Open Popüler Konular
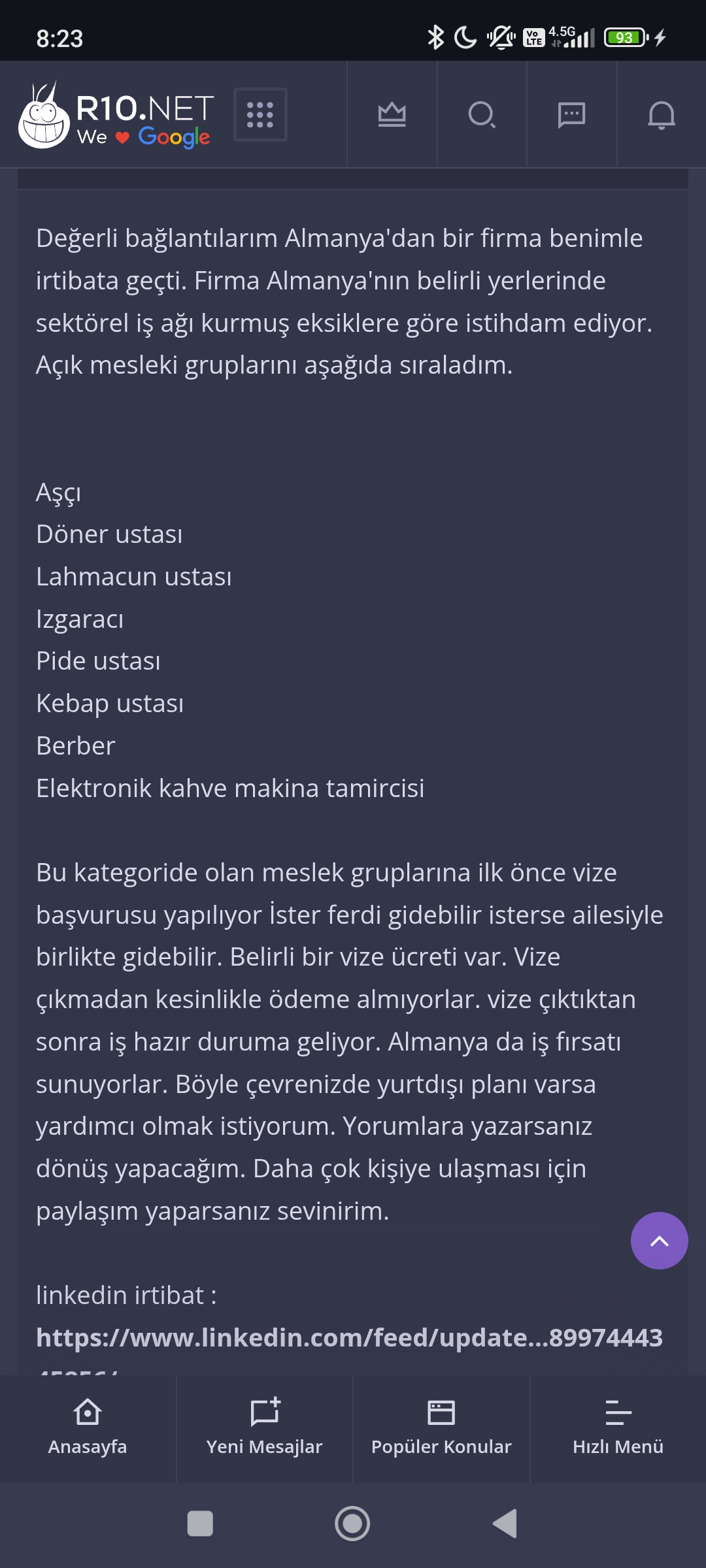706x1568 pixels. click(441, 1428)
